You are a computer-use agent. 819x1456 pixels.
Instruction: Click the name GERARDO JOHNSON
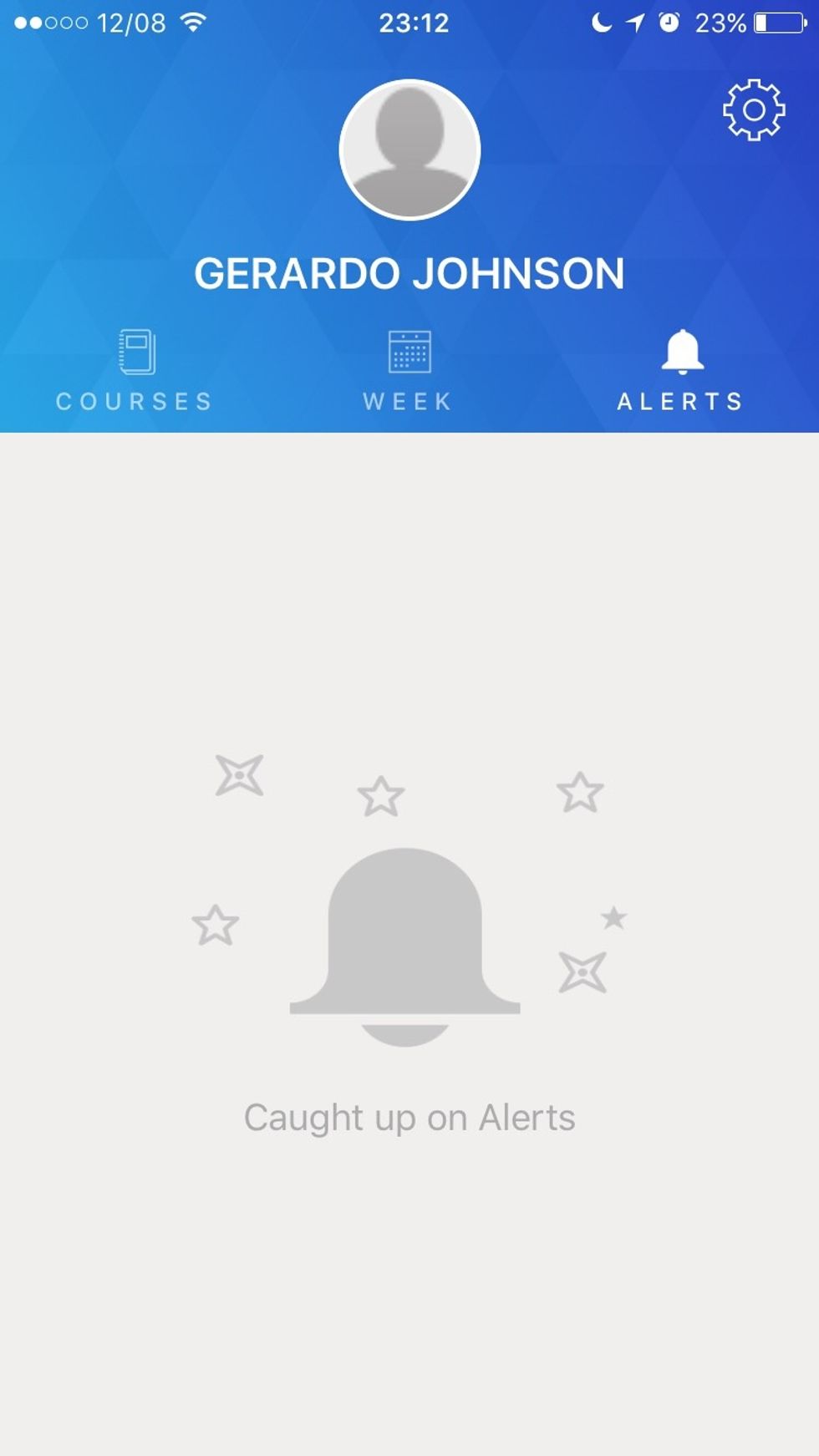[409, 271]
